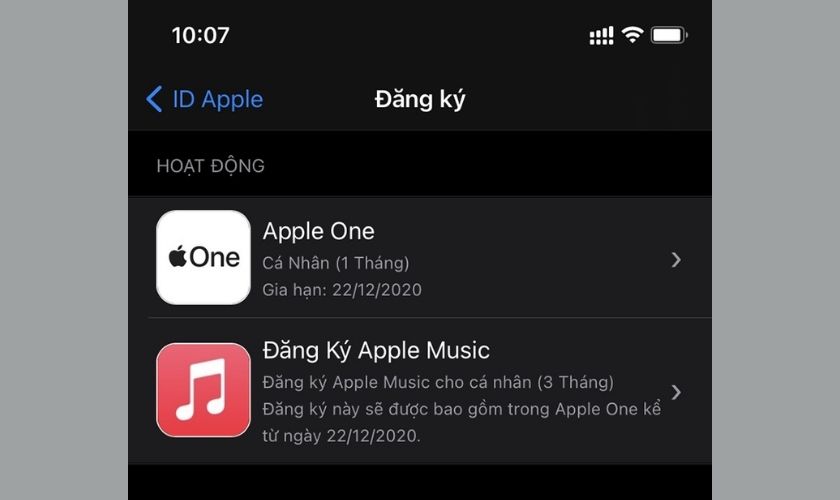The height and width of the screenshot is (500, 840).
Task: Go back to ID Apple
Action: 205,99
